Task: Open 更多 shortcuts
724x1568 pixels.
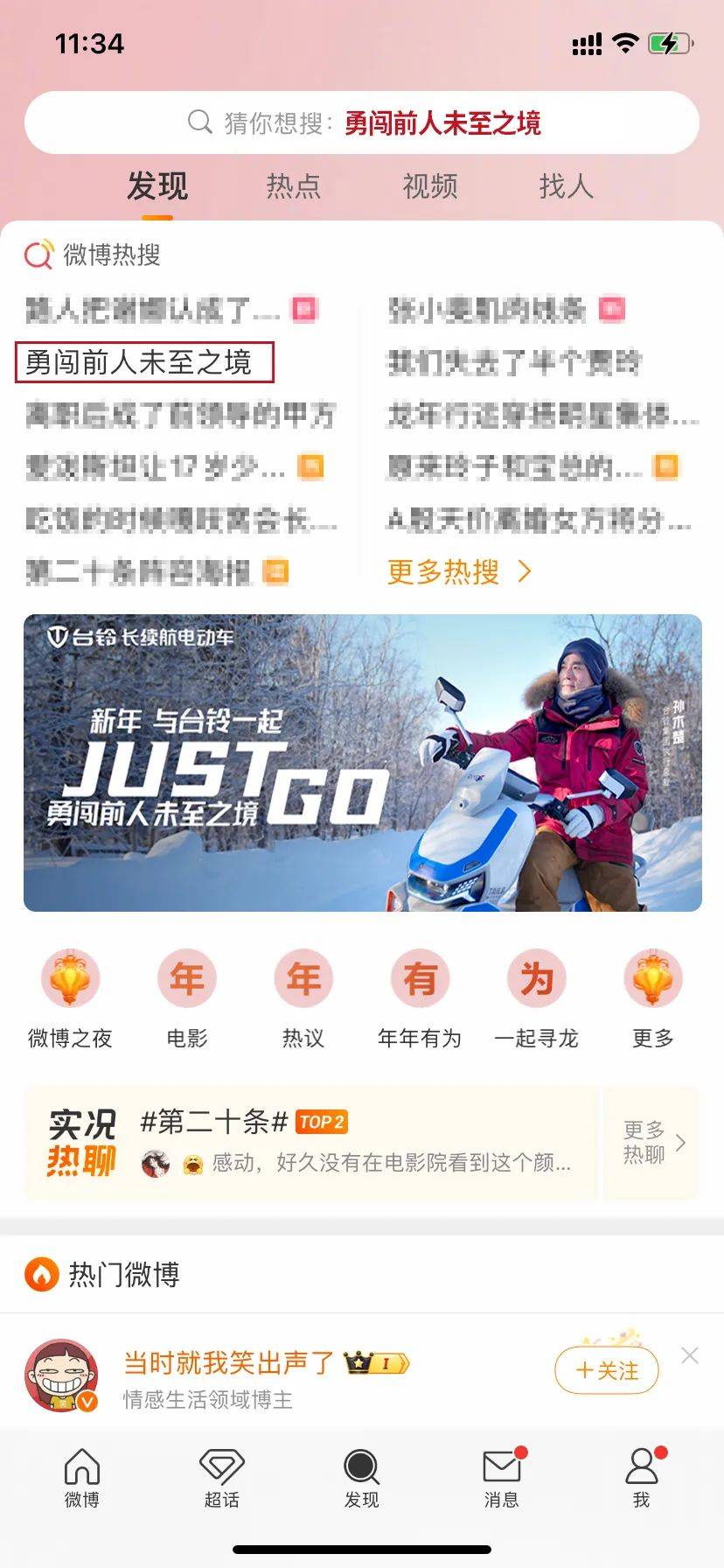Action: [x=653, y=999]
